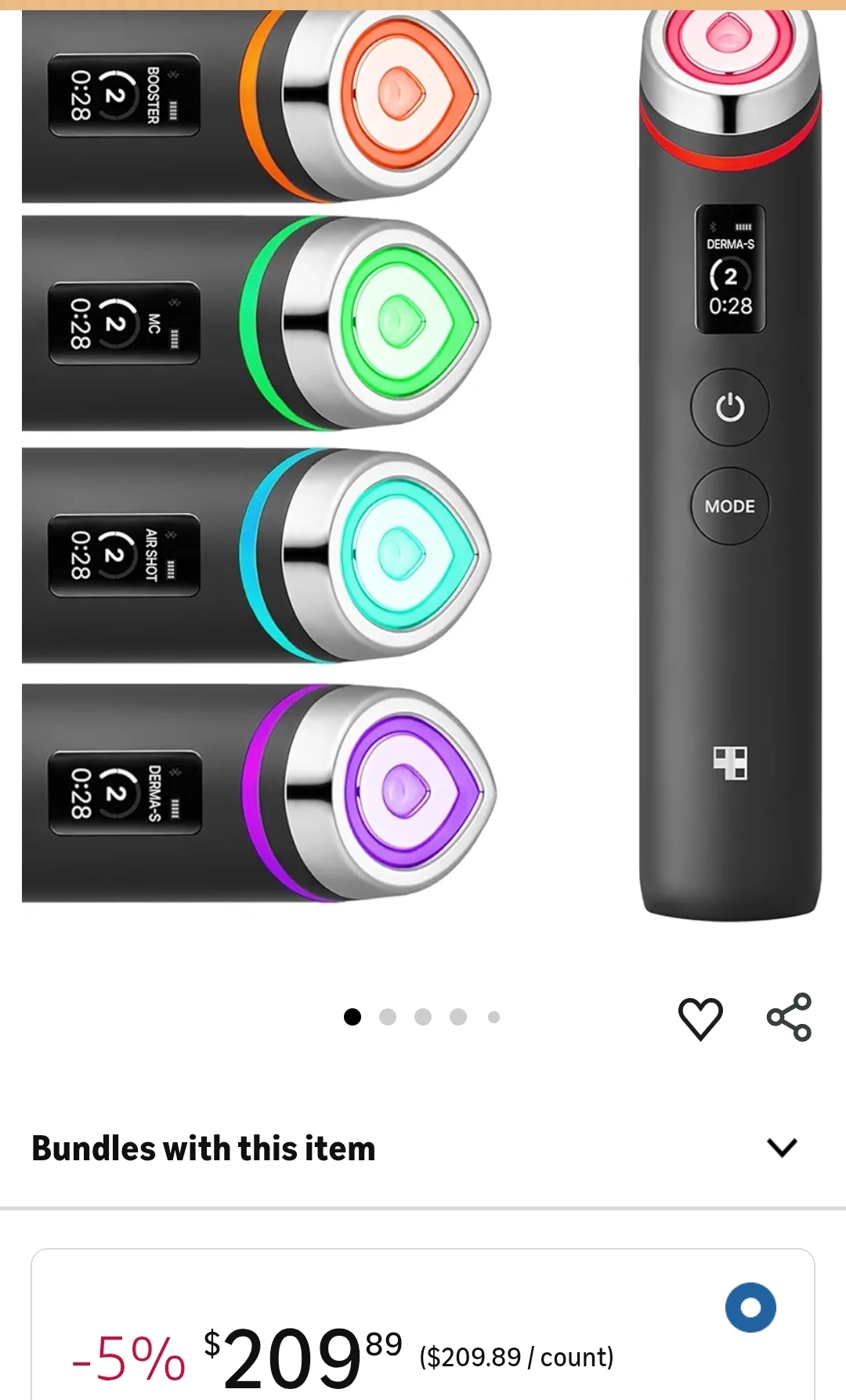This screenshot has height=1400, width=846.
Task: Expand Bundles with this item
Action: pyautogui.click(x=781, y=1148)
